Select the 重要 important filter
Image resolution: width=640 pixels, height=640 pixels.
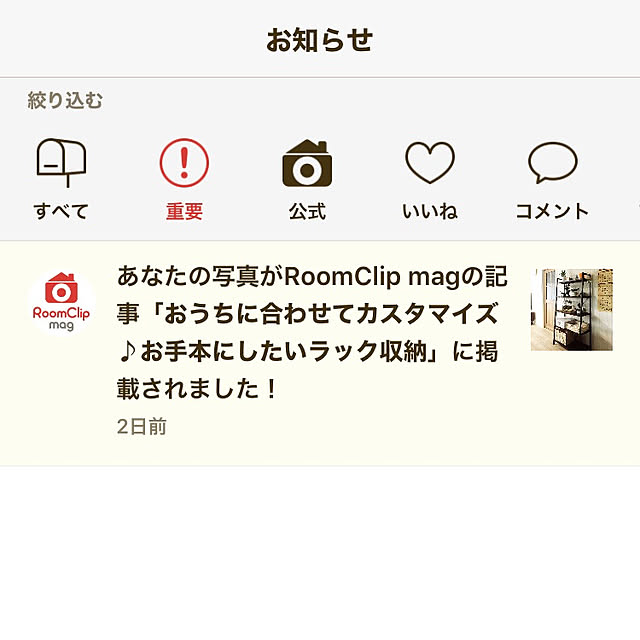pos(184,178)
